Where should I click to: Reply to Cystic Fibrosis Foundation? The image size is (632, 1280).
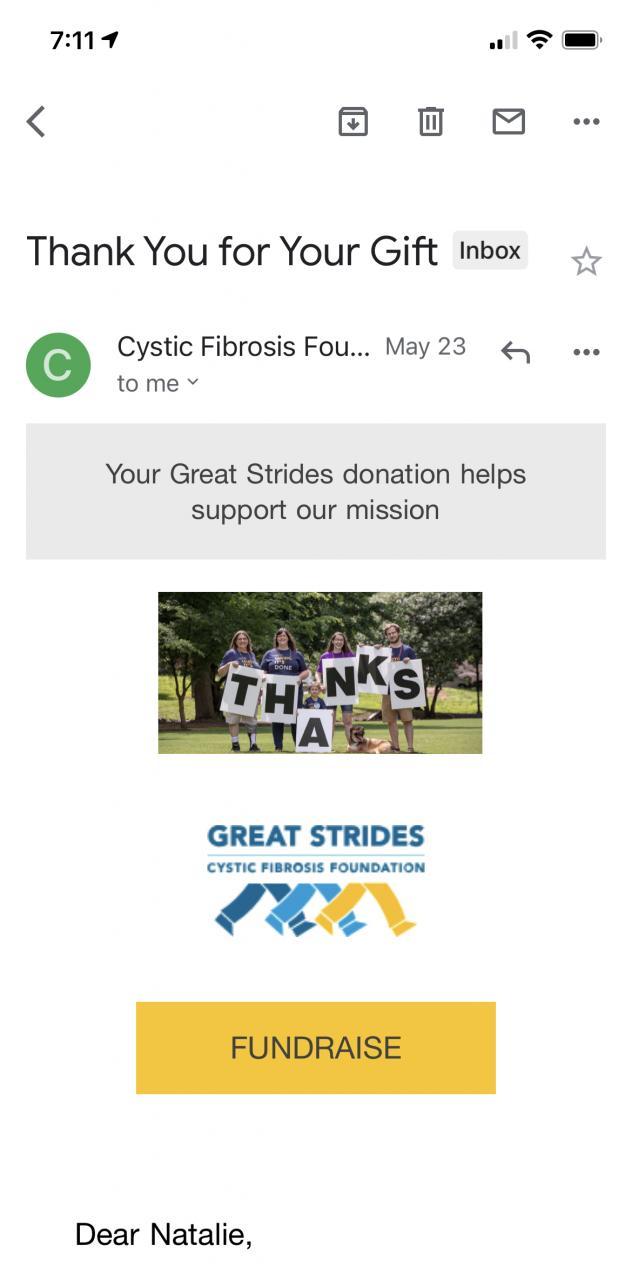point(515,352)
